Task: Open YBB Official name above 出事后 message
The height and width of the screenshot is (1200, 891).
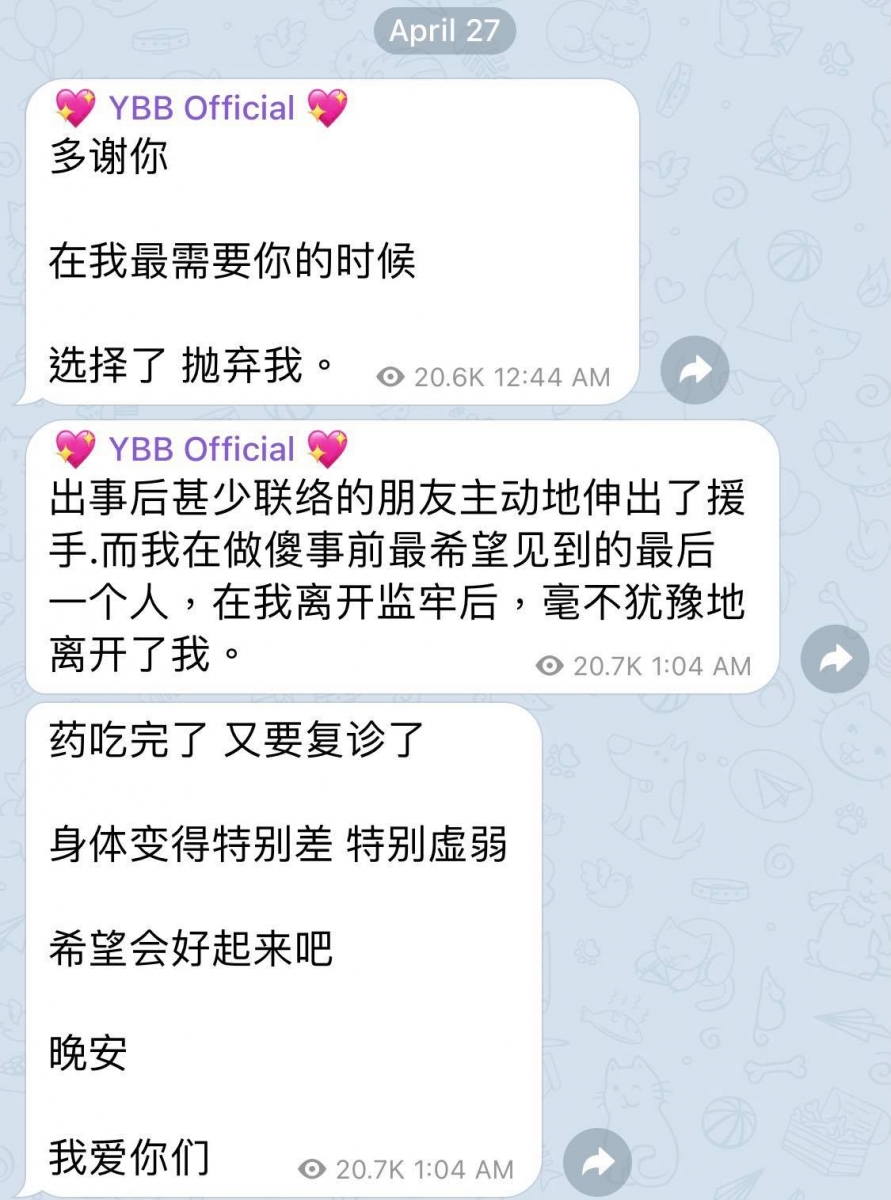Action: tap(201, 449)
